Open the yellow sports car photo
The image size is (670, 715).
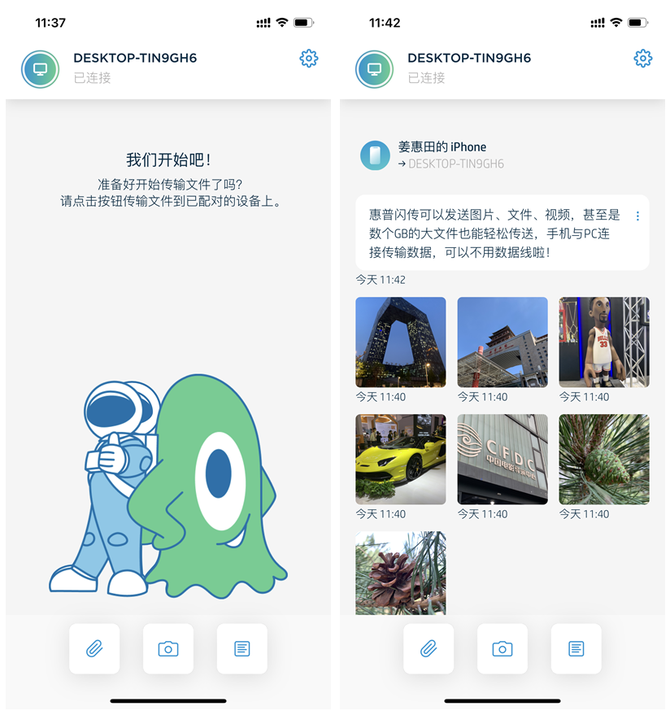[x=400, y=459]
